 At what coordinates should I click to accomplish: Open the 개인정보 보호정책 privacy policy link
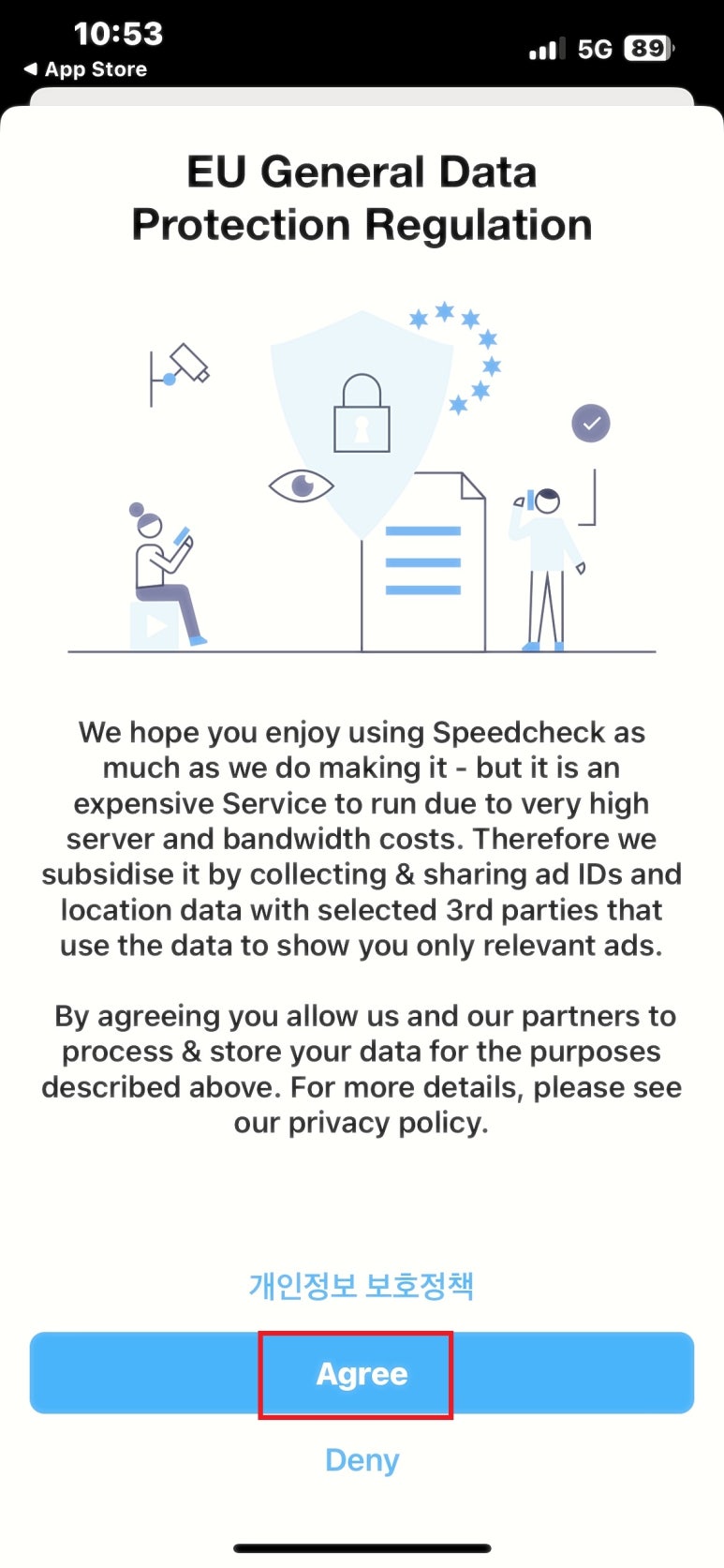[362, 1285]
